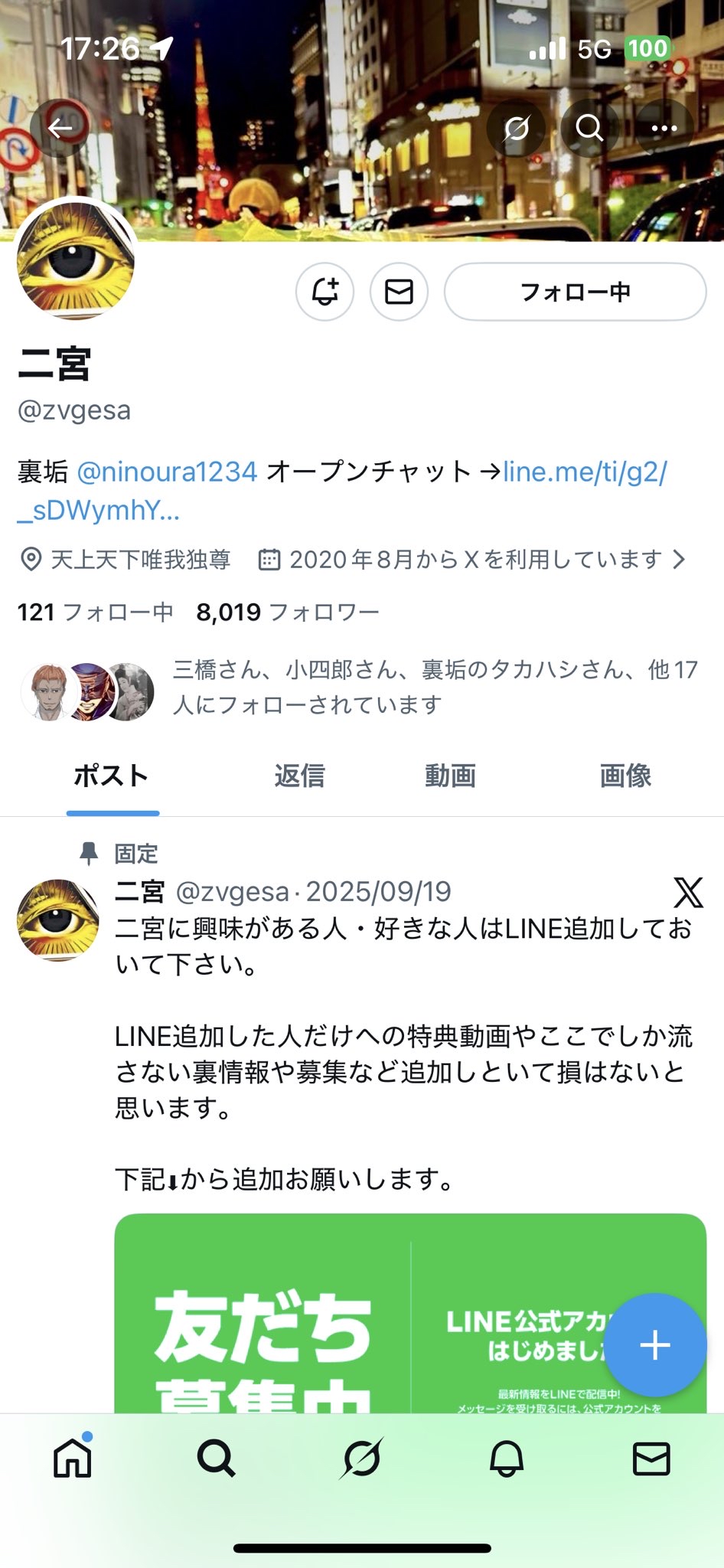View the 8,019 フォロワー list

click(x=287, y=612)
